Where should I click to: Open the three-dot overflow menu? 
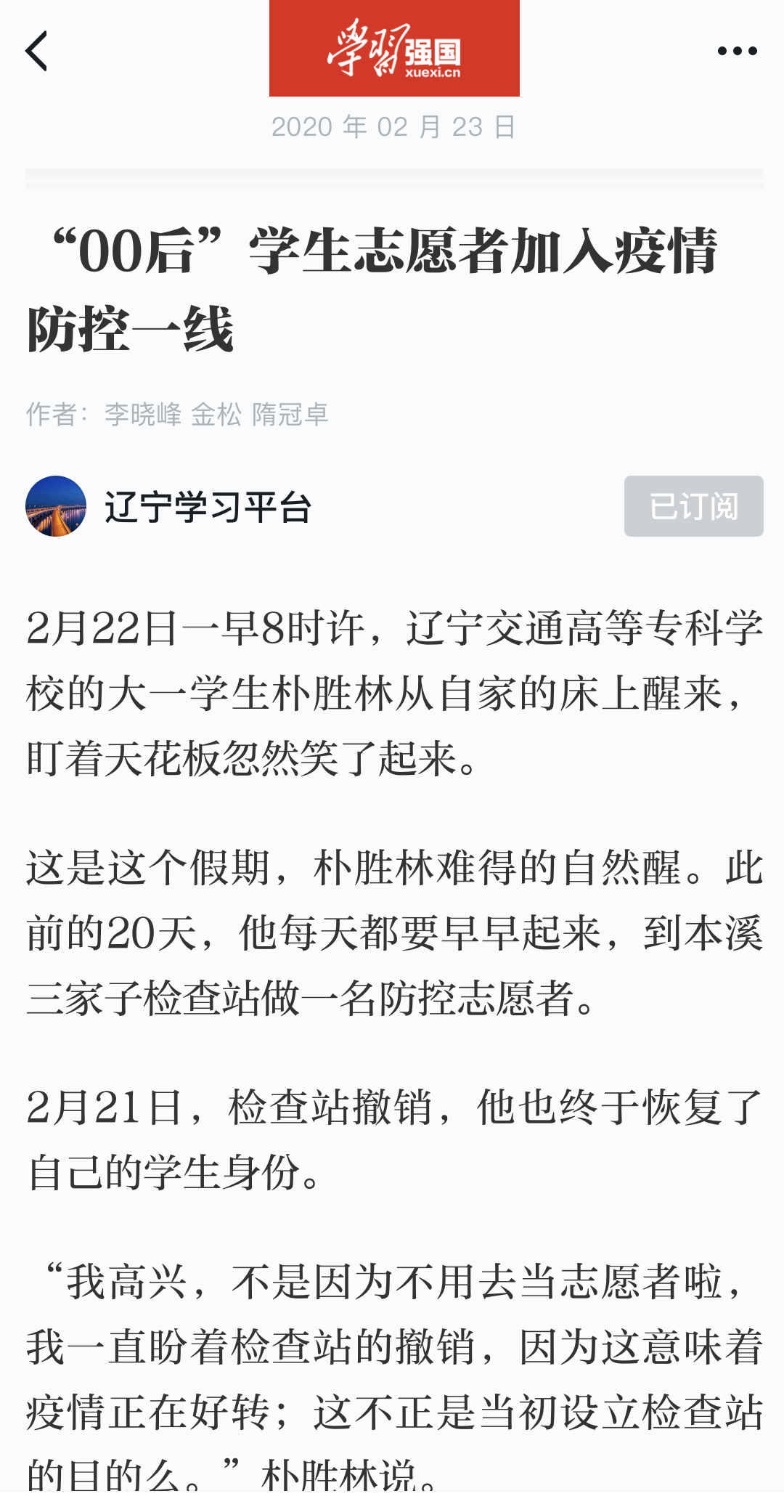click(737, 51)
